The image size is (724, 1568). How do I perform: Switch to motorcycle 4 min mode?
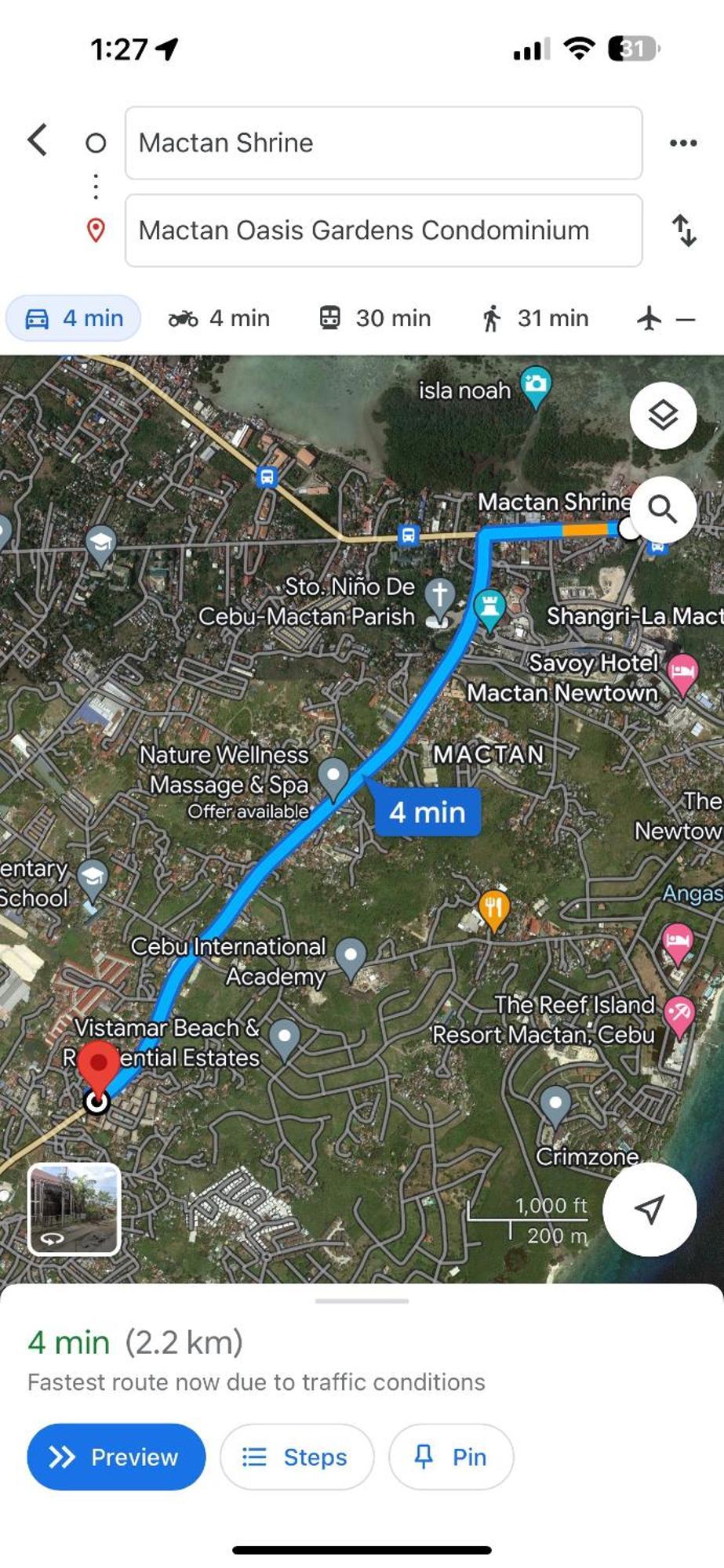(220, 318)
